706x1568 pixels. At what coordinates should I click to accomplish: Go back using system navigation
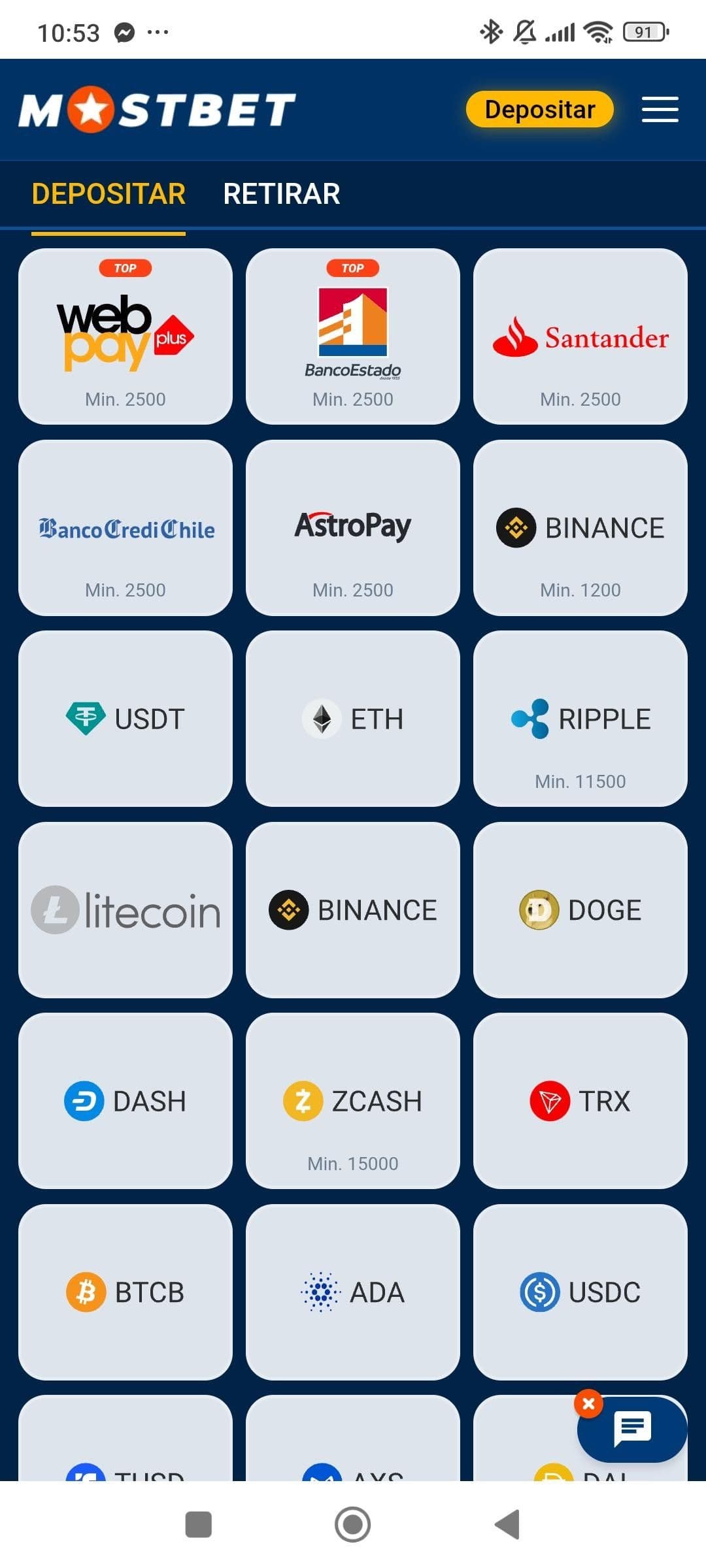pos(507,1524)
